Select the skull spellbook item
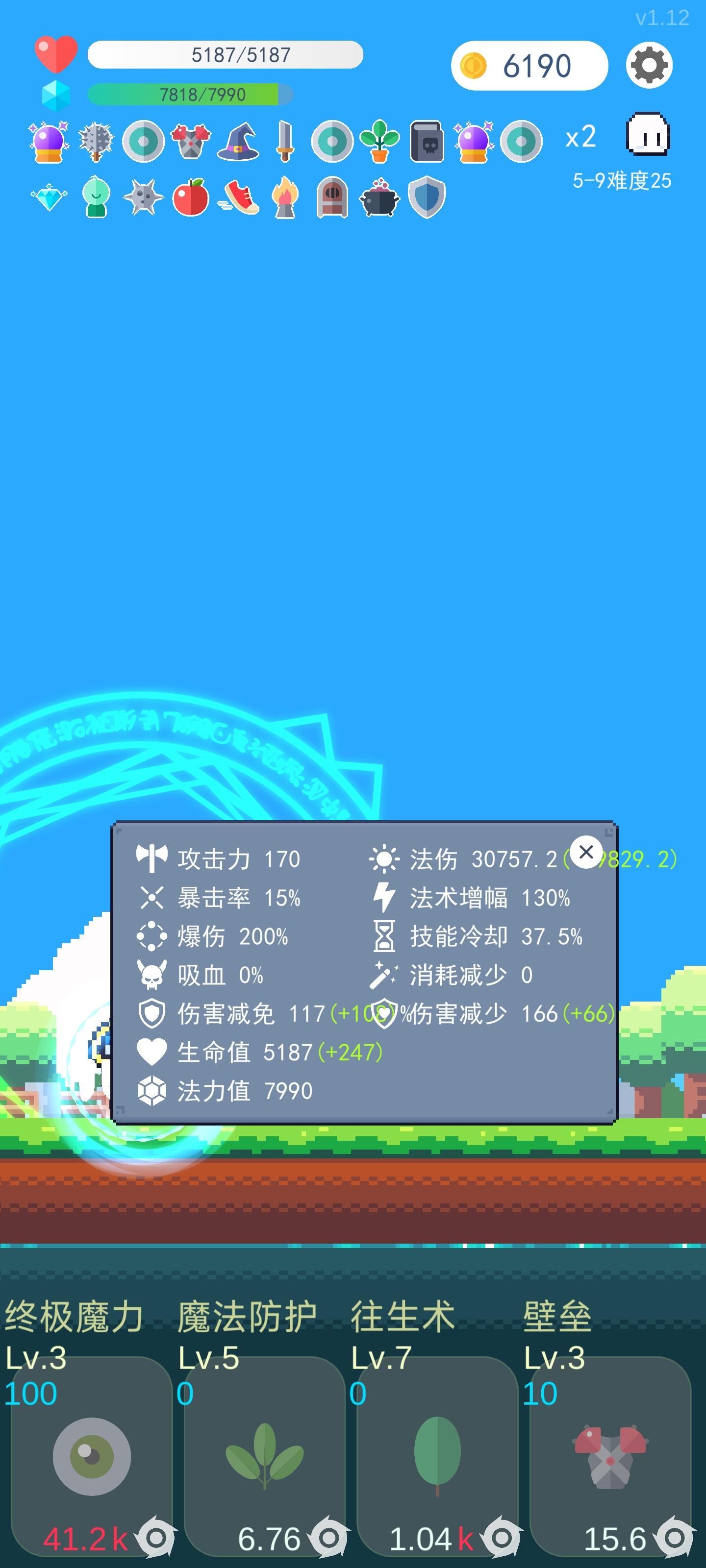This screenshot has width=706, height=1568. click(x=426, y=139)
